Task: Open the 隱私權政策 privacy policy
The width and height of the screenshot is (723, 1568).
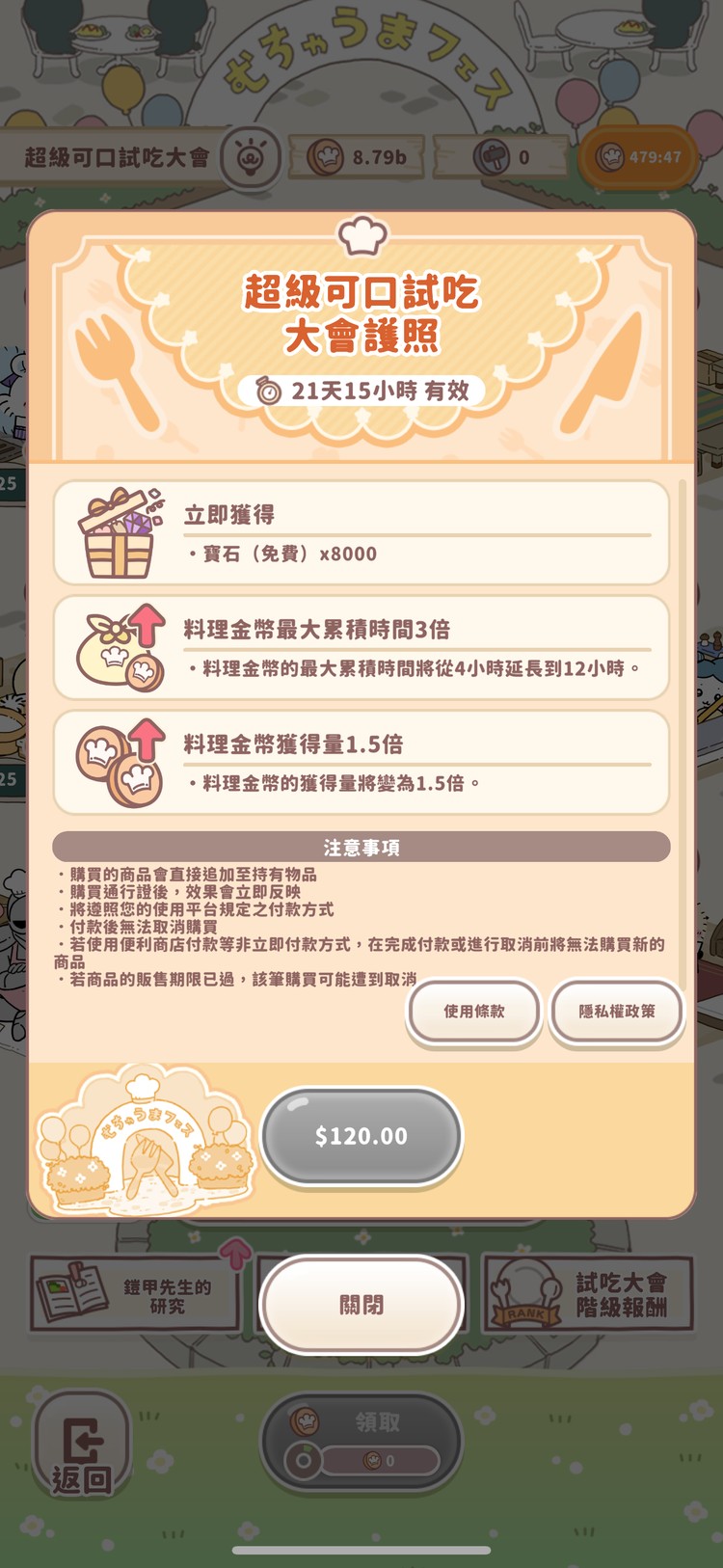Action: pos(616,1011)
